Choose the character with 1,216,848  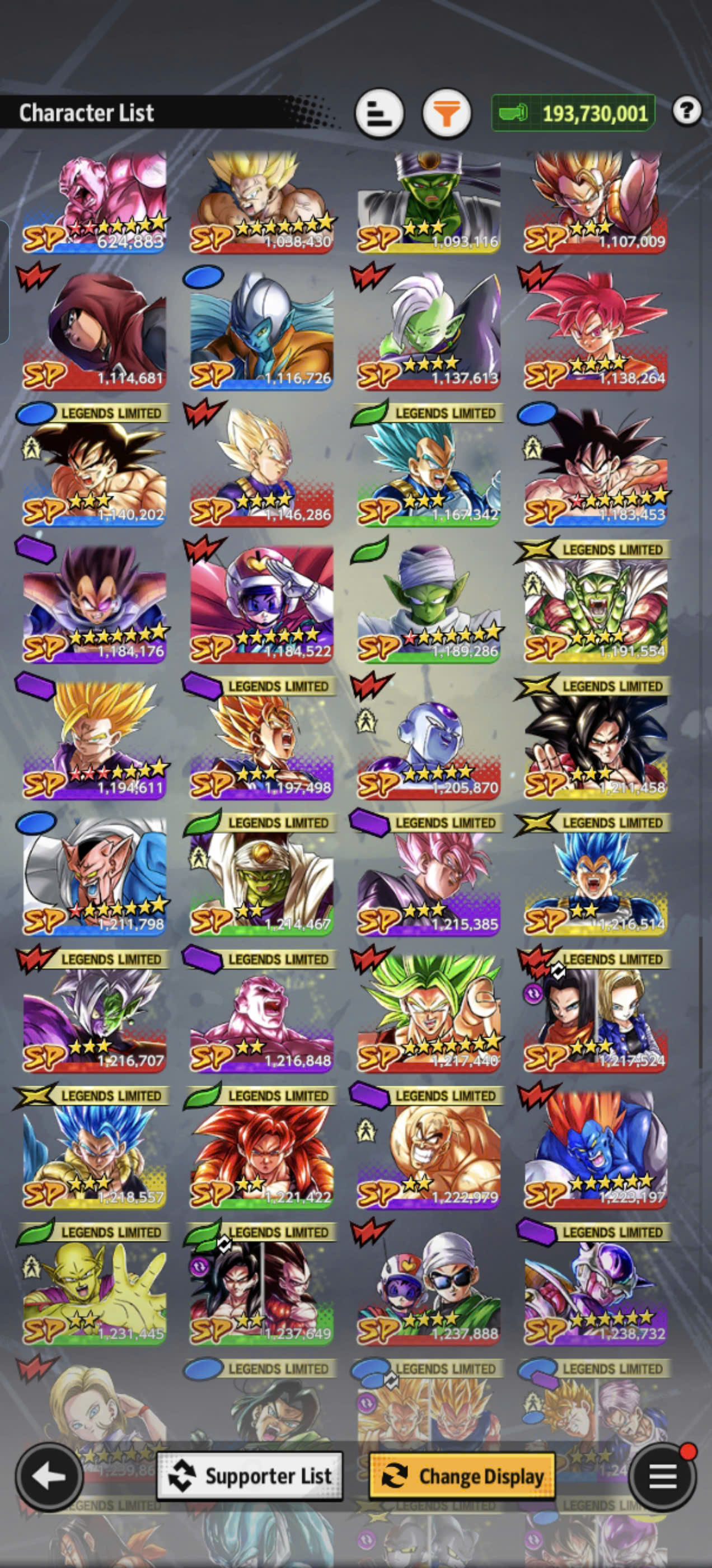click(261, 1010)
